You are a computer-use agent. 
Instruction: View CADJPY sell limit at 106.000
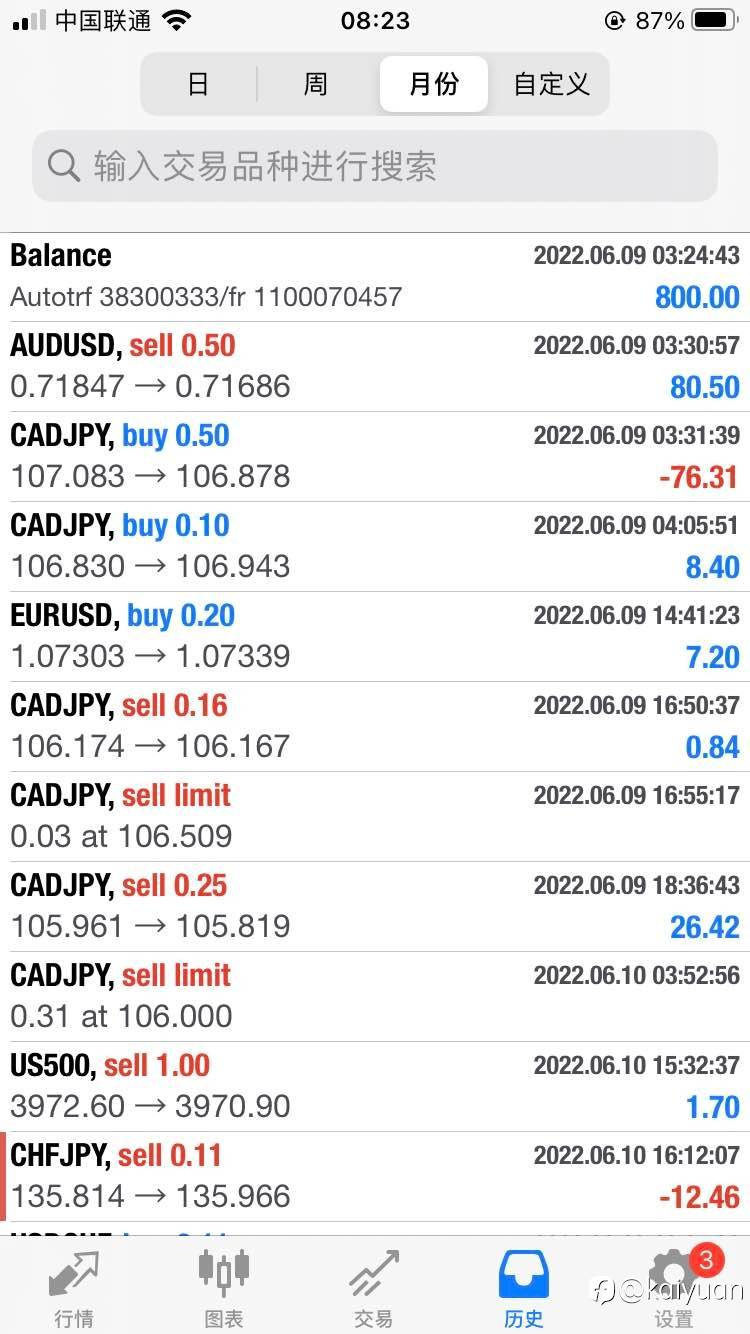(x=375, y=996)
